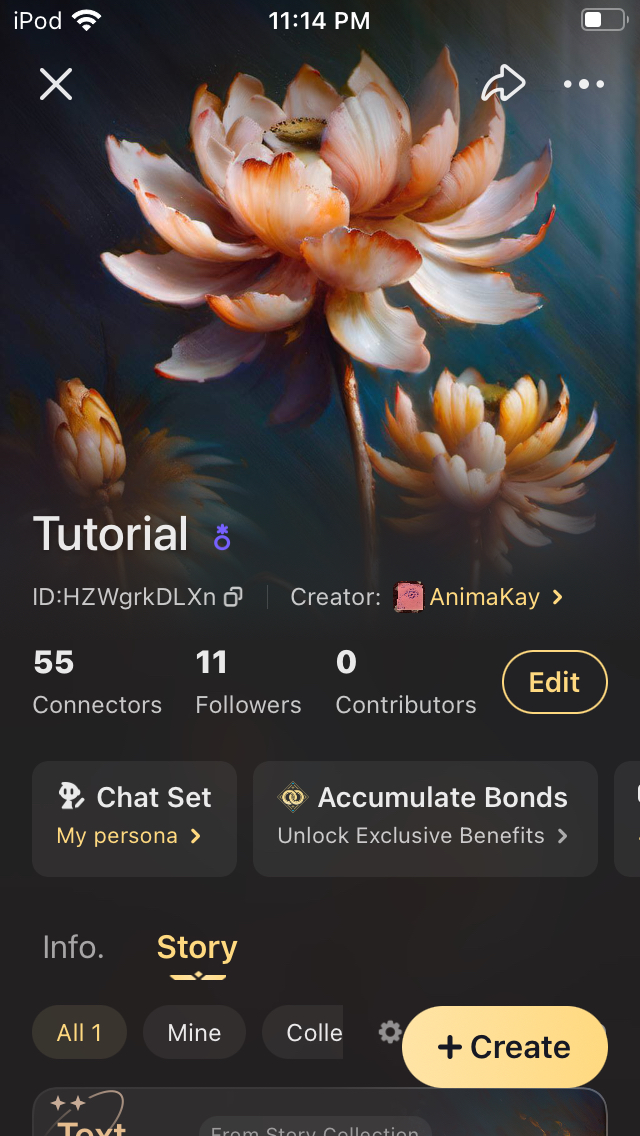Share this Tutorial character
Image resolution: width=640 pixels, height=1136 pixels.
tap(503, 84)
